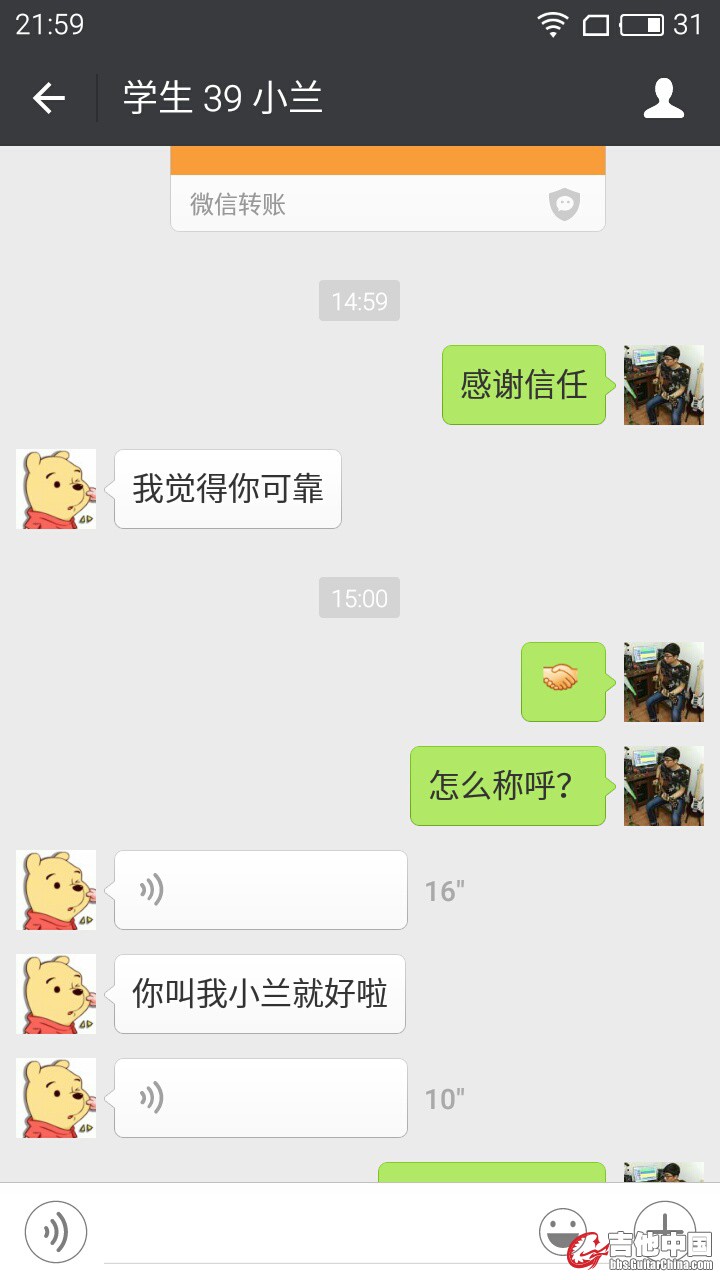Tap your own avatar beside 怎么称呼?
The height and width of the screenshot is (1280, 720).
tap(663, 787)
